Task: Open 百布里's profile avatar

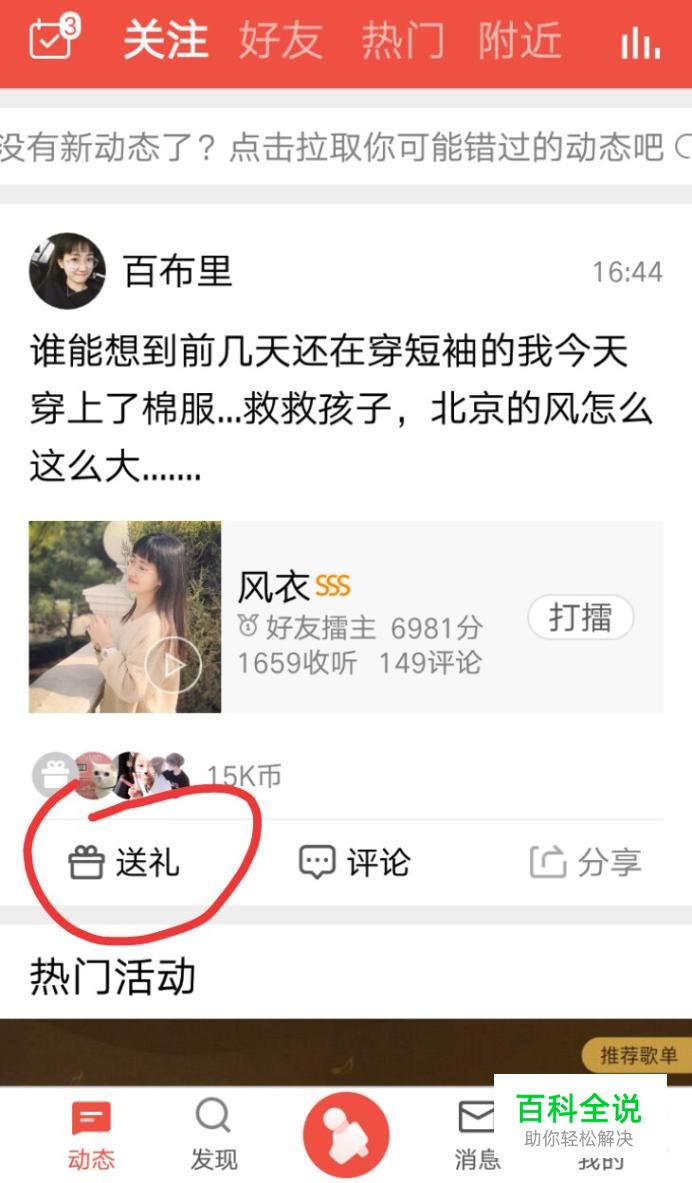Action: (x=67, y=271)
